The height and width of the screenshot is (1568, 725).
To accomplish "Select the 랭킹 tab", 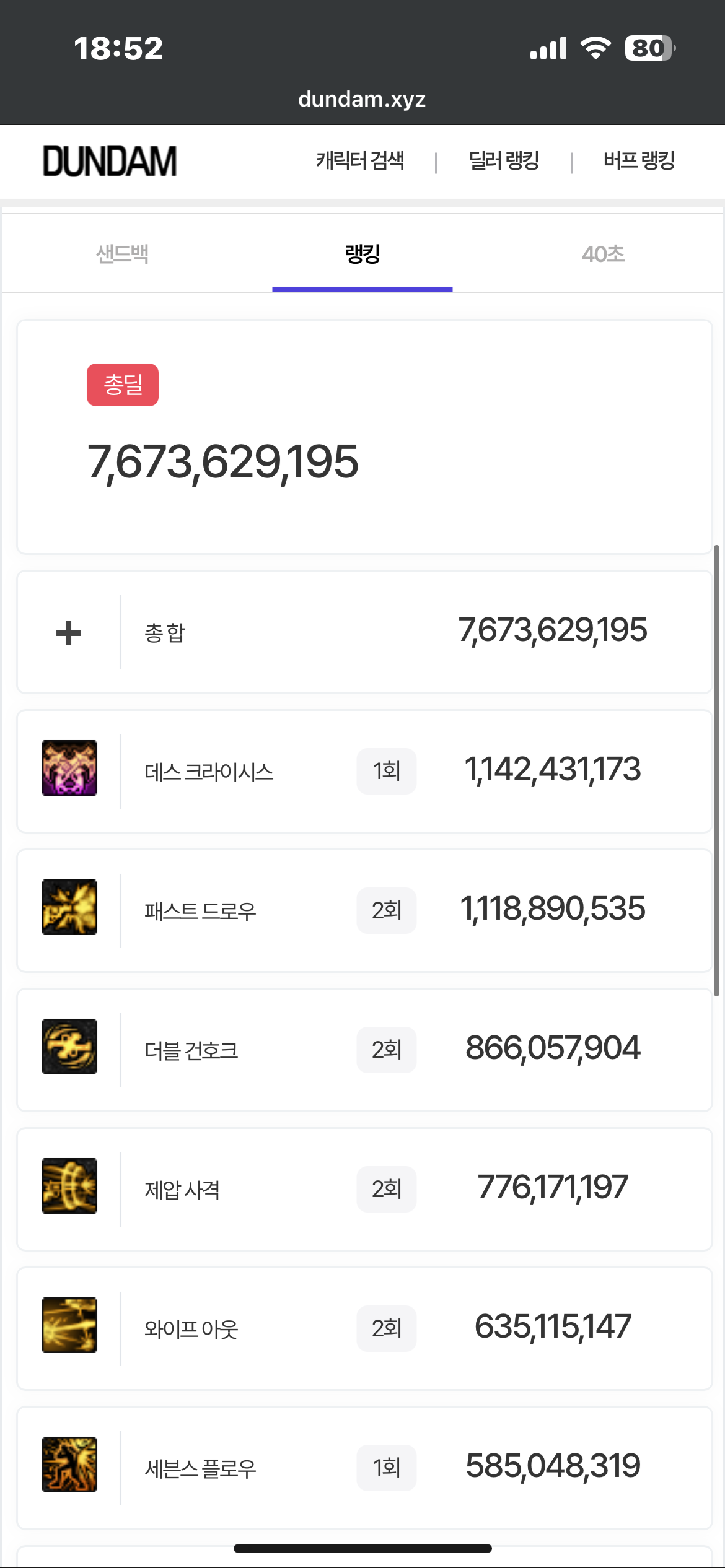I will (362, 254).
